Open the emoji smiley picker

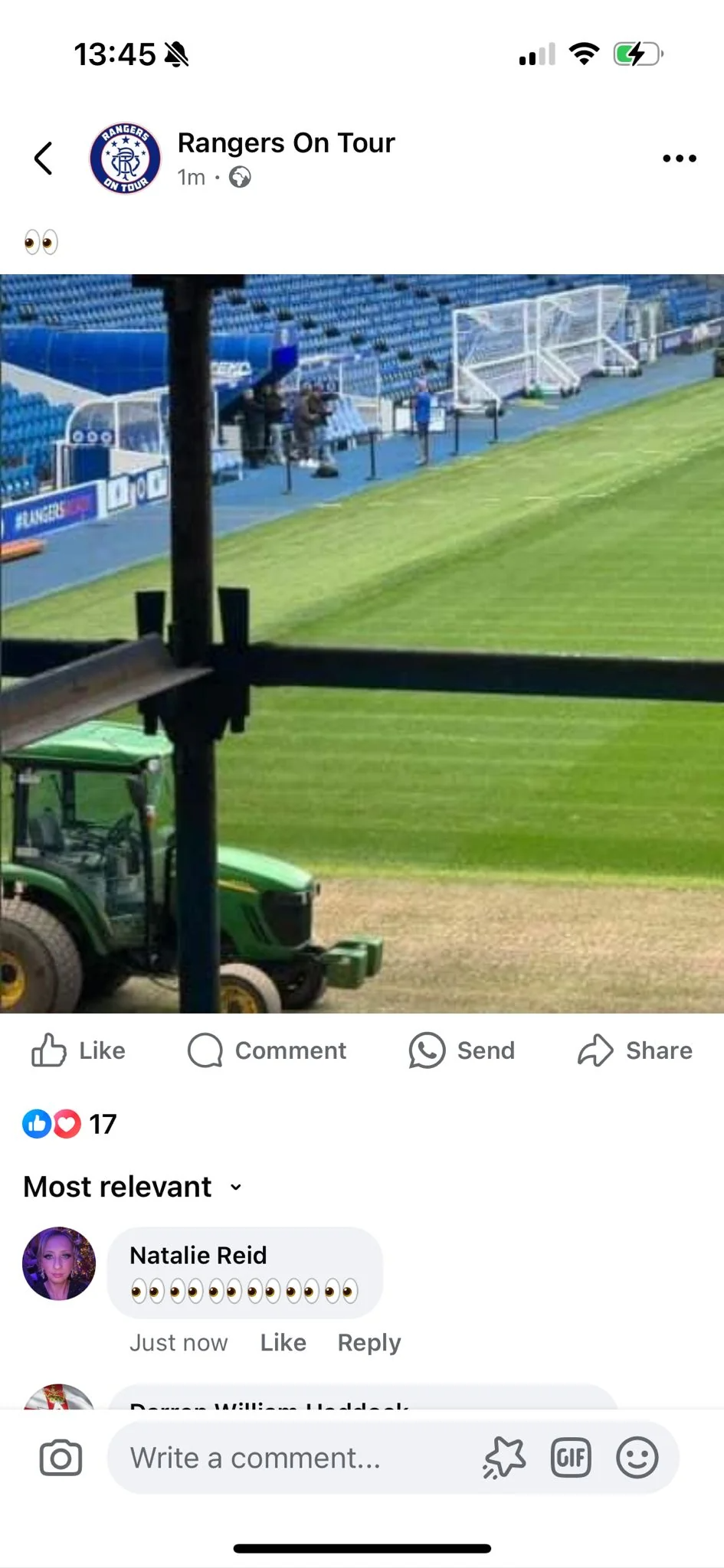637,1458
